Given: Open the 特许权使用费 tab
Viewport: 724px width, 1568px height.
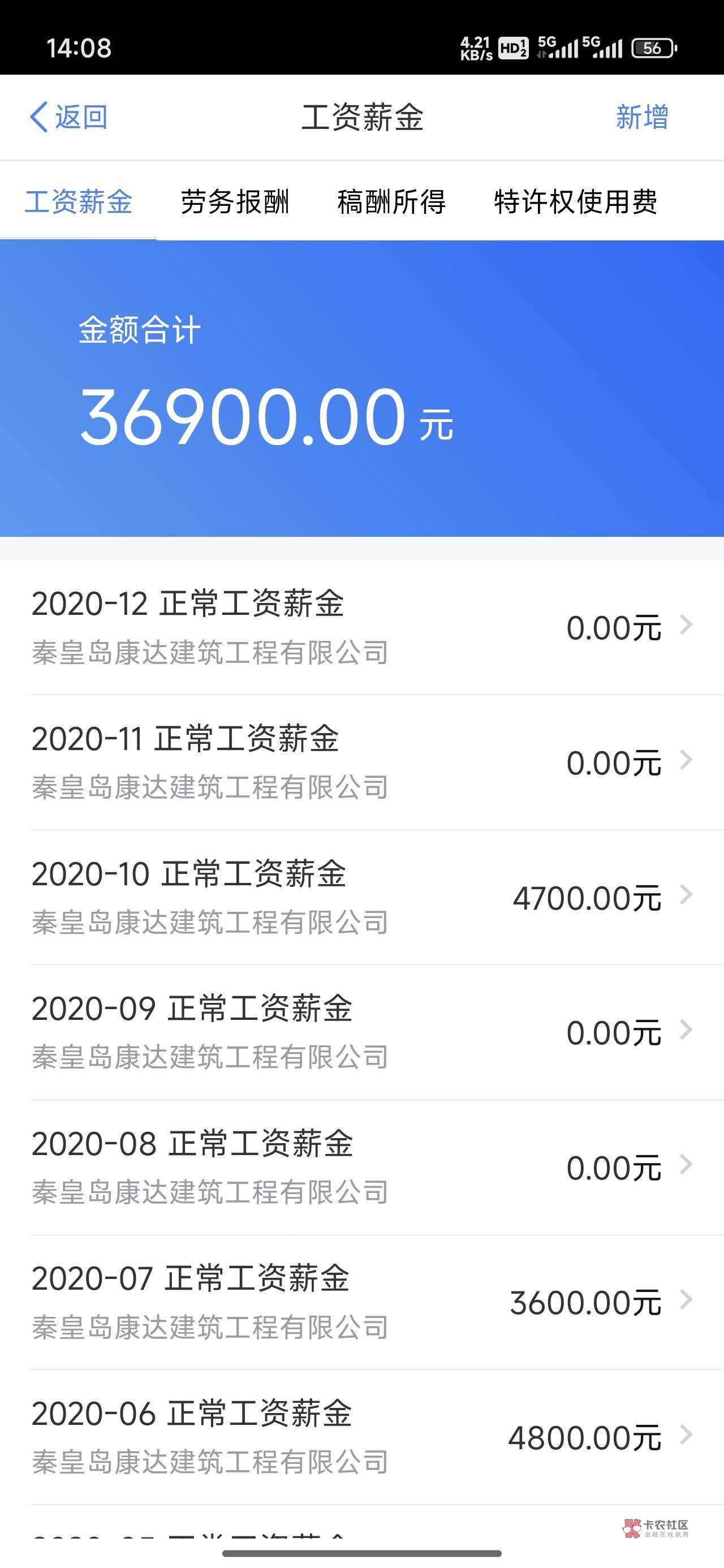Looking at the screenshot, I should pyautogui.click(x=575, y=202).
